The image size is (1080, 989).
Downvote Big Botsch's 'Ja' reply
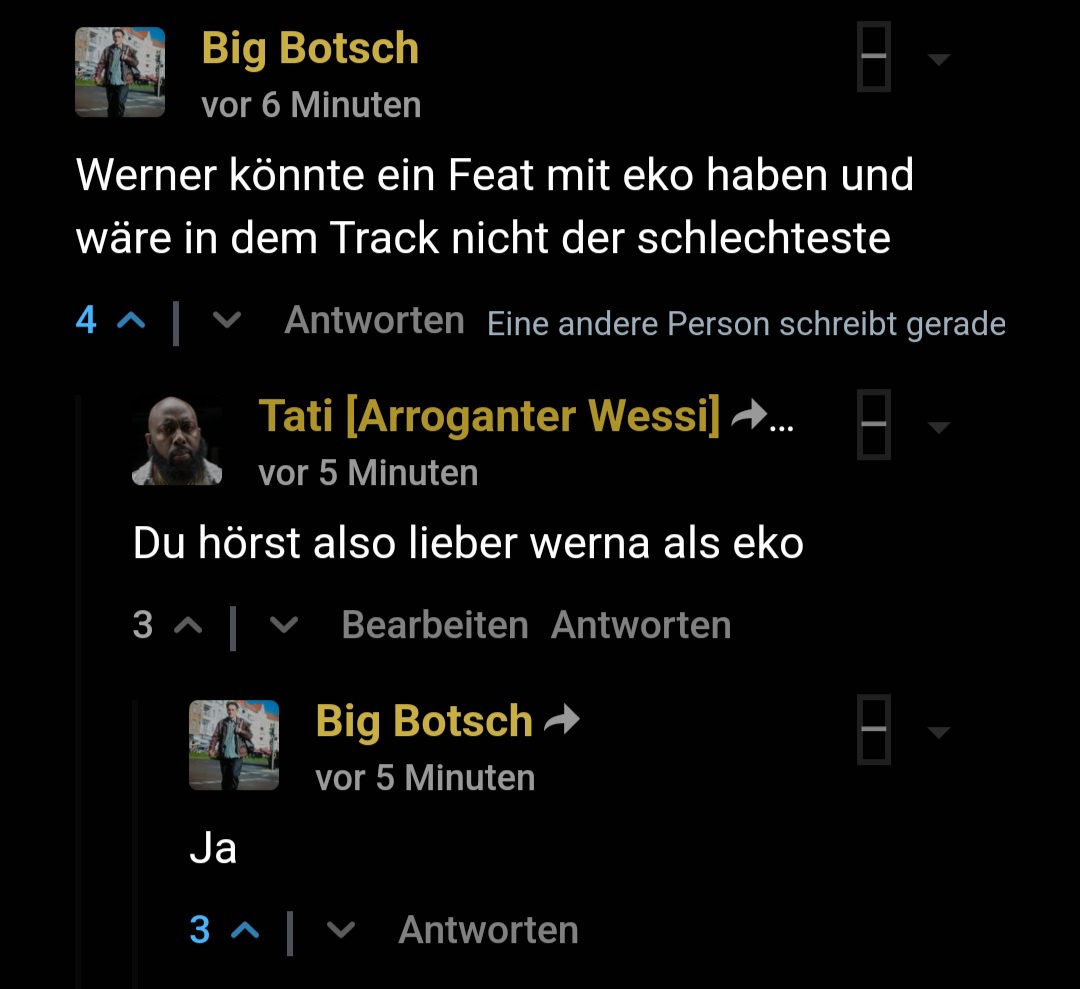[x=342, y=930]
